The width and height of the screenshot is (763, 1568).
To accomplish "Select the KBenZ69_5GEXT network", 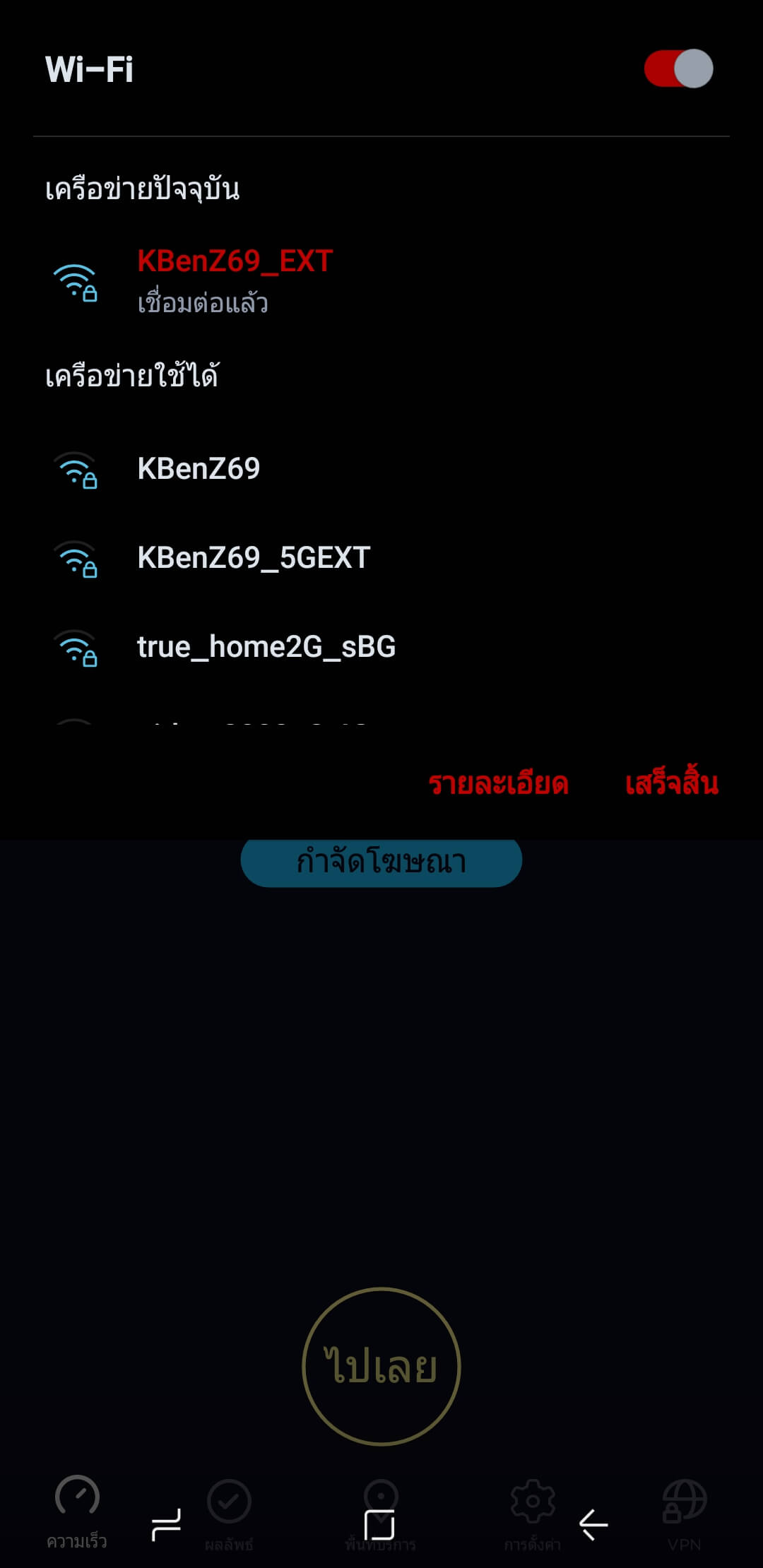I will 381,558.
